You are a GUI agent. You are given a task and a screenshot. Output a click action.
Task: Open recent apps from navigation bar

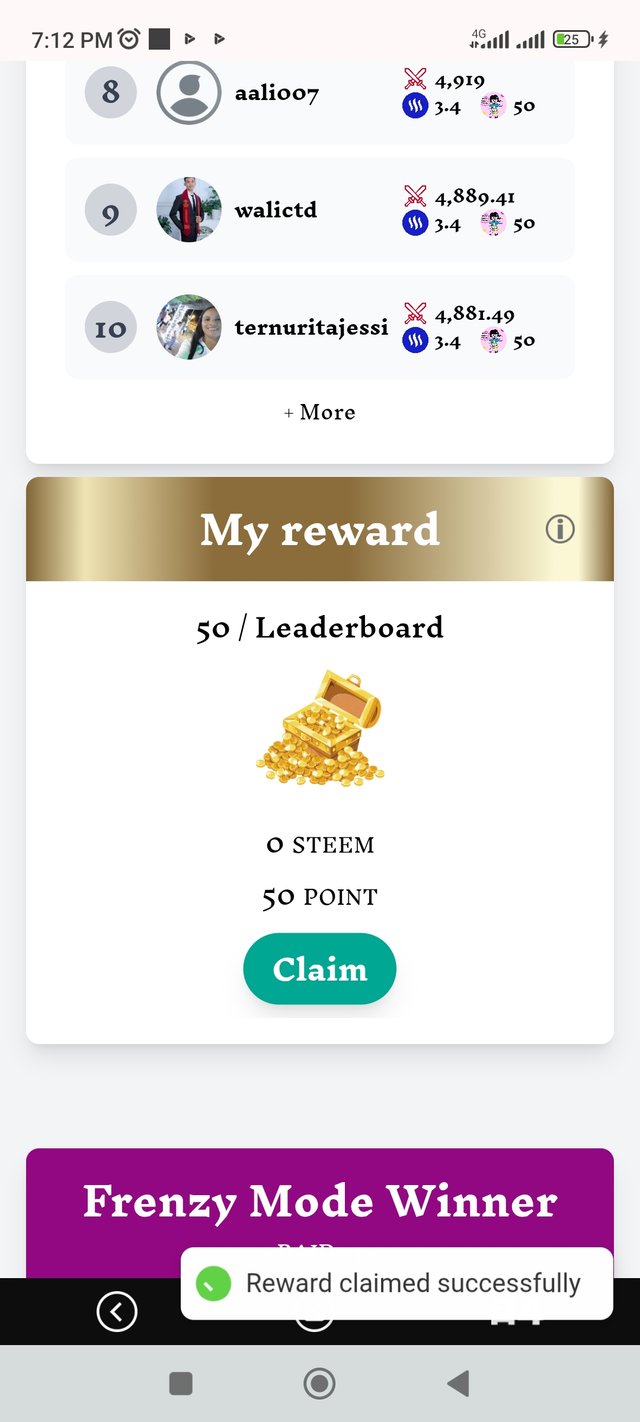click(181, 1383)
